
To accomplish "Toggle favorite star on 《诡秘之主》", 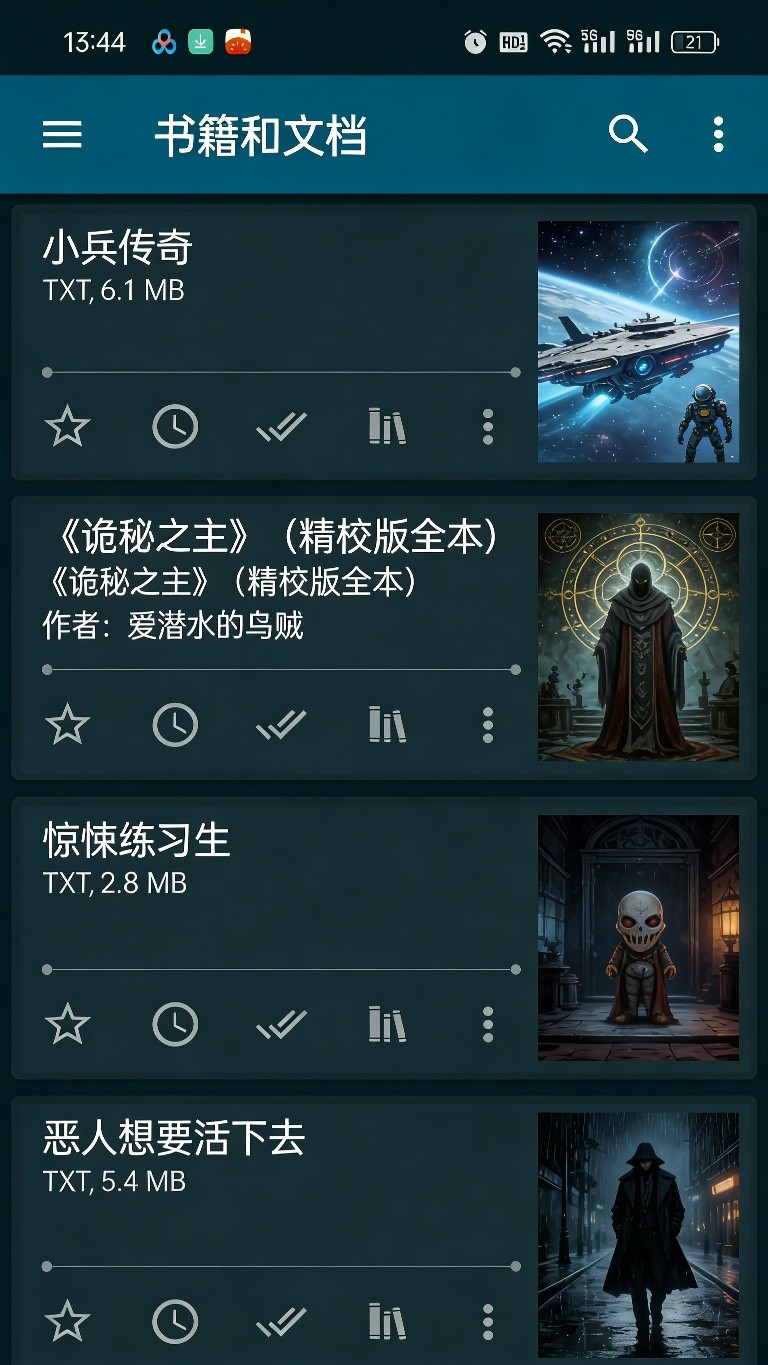I will coord(68,724).
